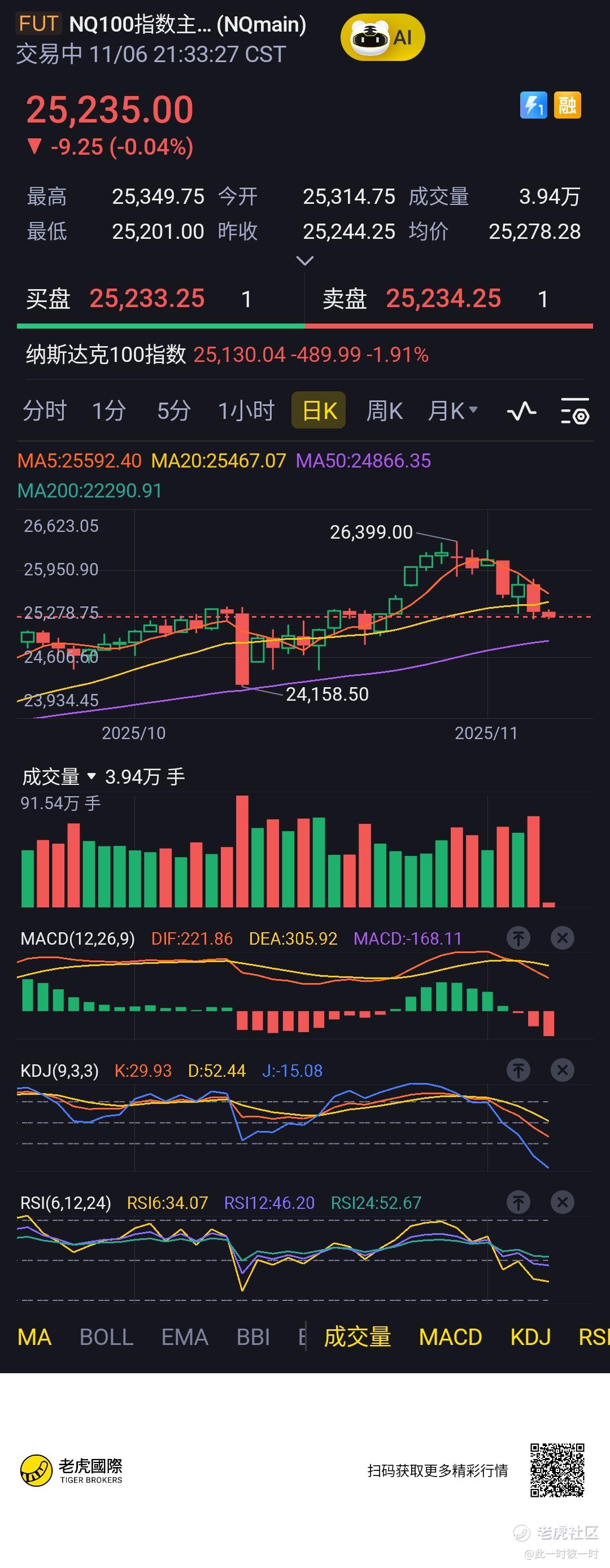Select the EMA overlay indicator

[185, 1337]
